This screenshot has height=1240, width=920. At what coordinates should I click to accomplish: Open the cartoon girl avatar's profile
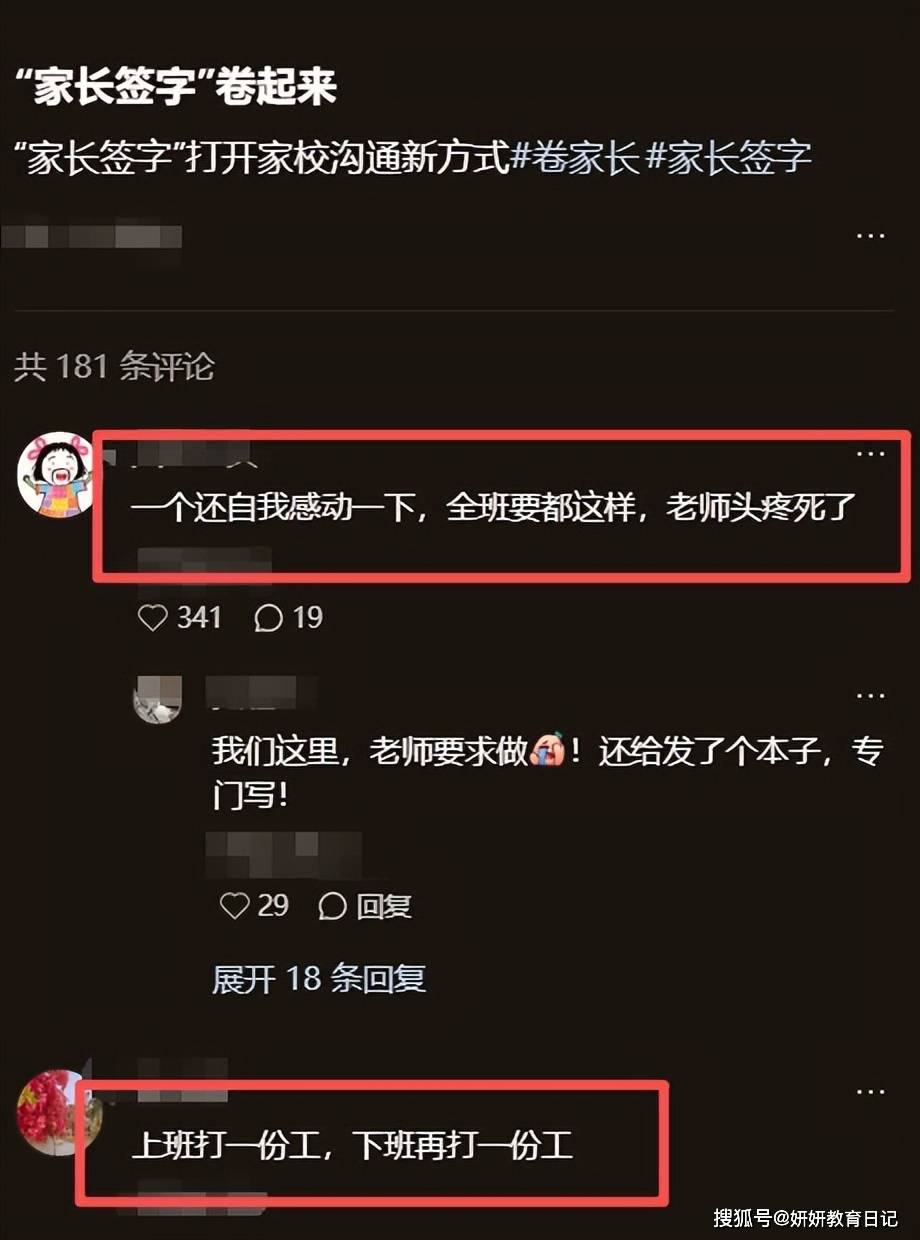pos(56,475)
